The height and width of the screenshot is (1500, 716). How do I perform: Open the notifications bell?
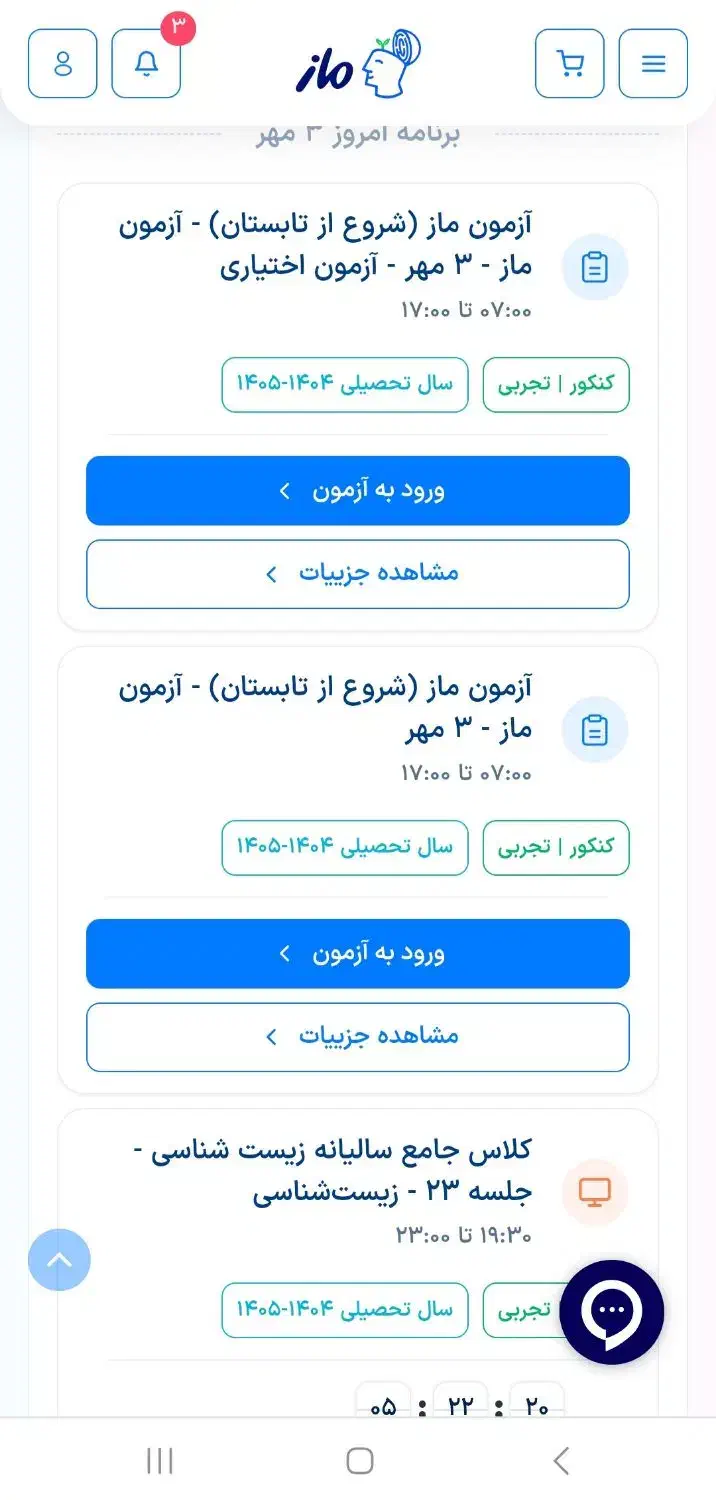(x=146, y=64)
